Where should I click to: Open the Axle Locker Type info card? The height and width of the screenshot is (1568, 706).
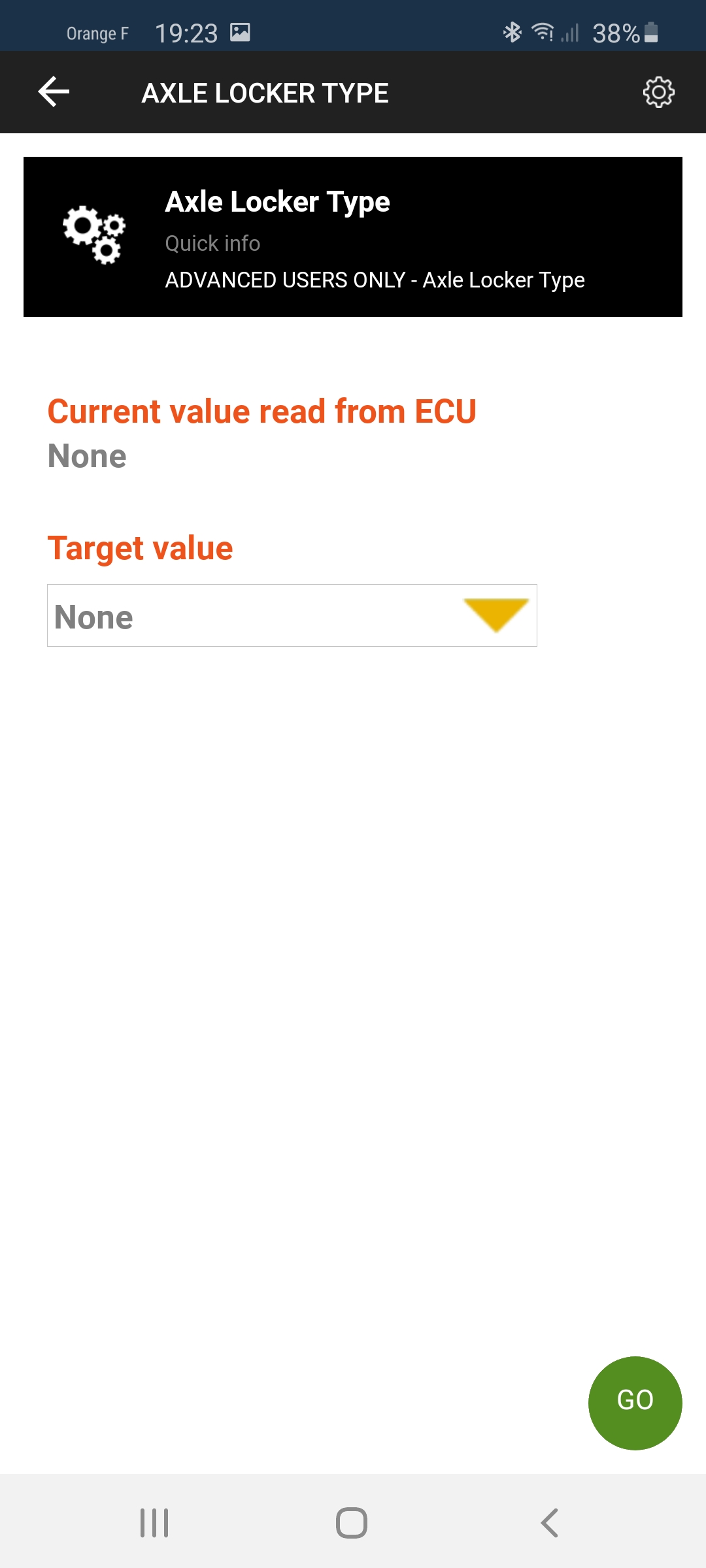353,237
